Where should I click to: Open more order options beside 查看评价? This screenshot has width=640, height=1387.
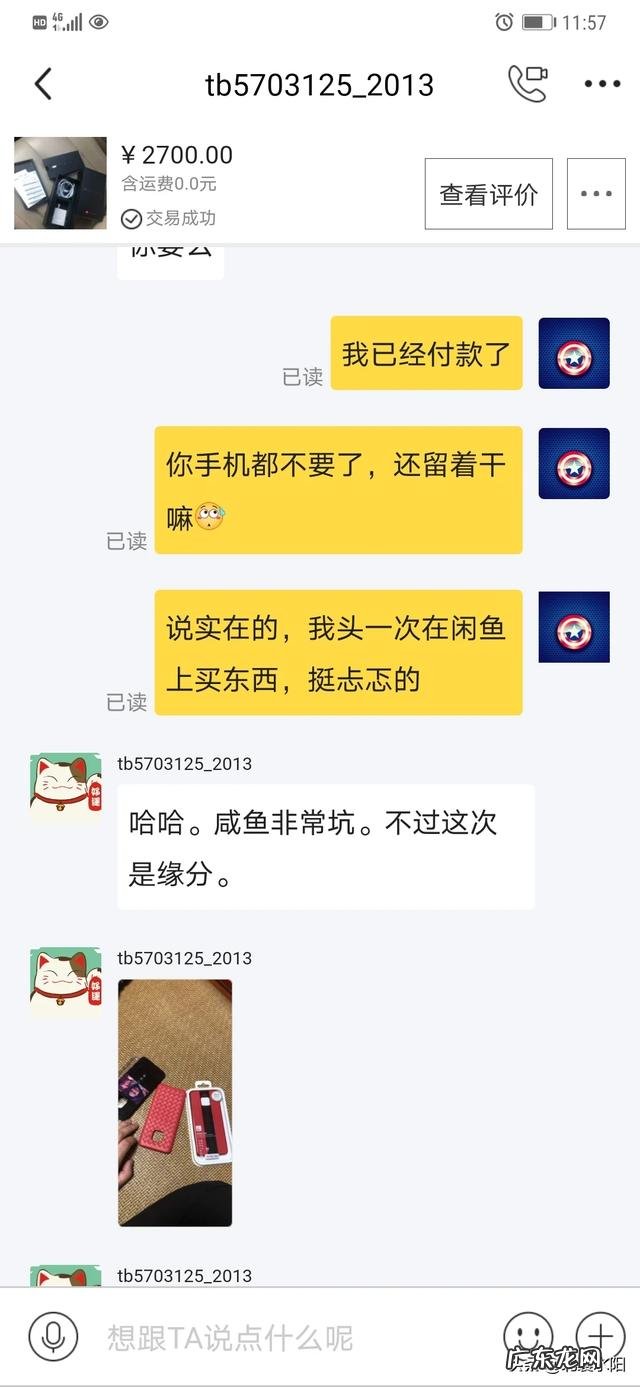[x=596, y=194]
